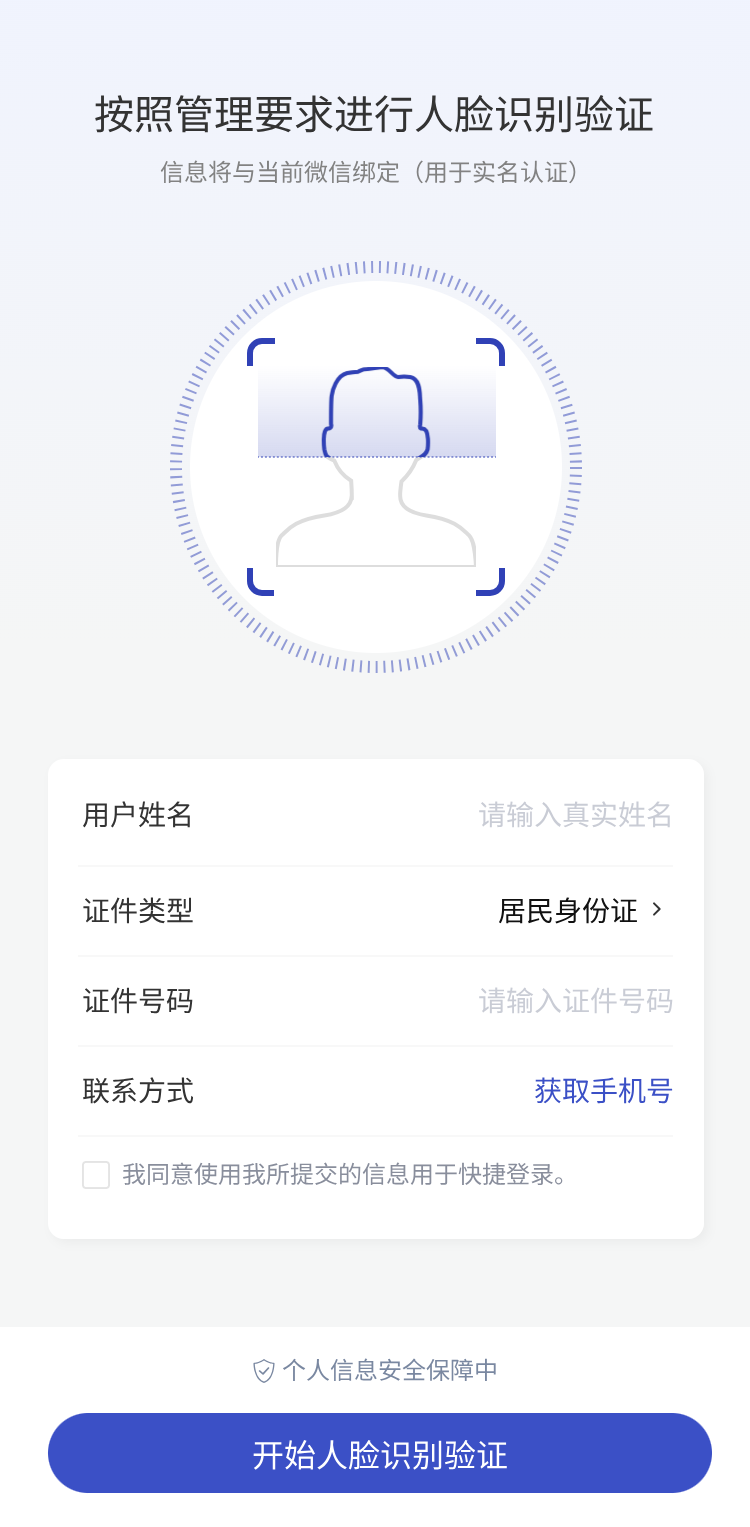Tap 获取手机号 to get phone number
750x1527 pixels.
click(603, 1091)
